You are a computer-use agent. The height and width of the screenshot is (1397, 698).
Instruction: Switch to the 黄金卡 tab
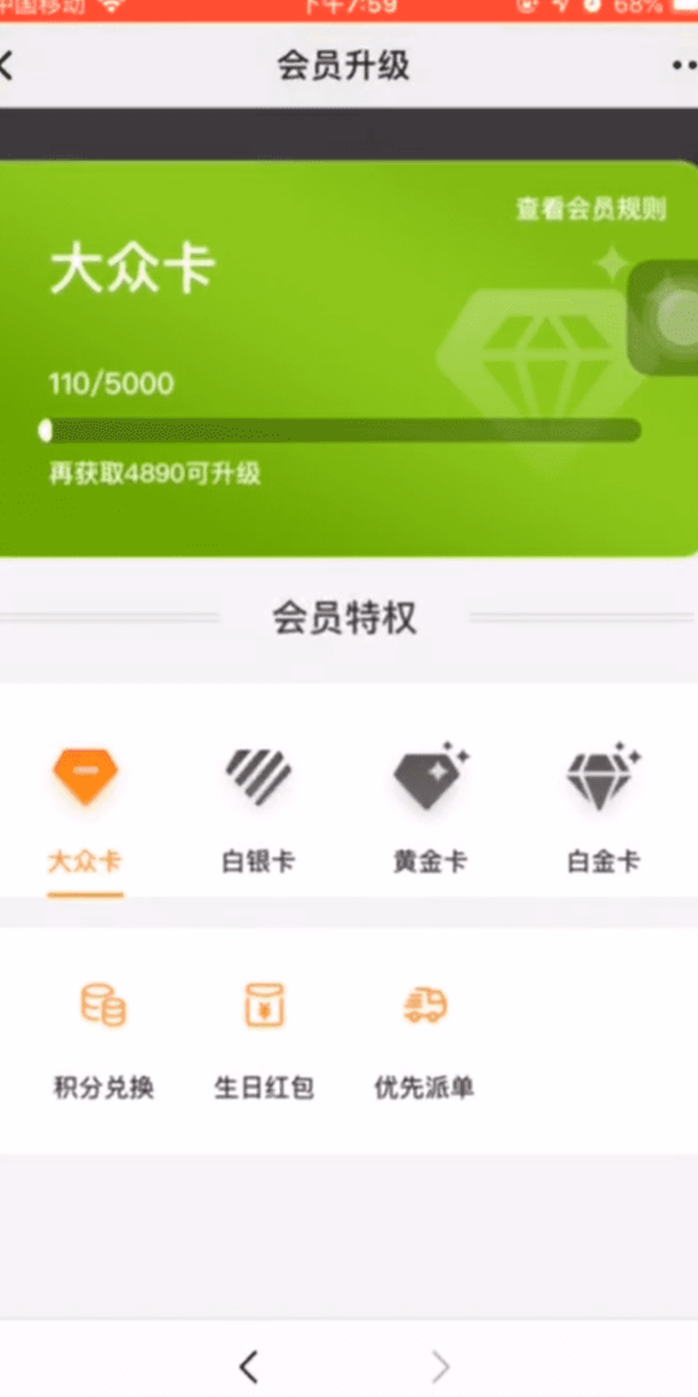coord(430,805)
